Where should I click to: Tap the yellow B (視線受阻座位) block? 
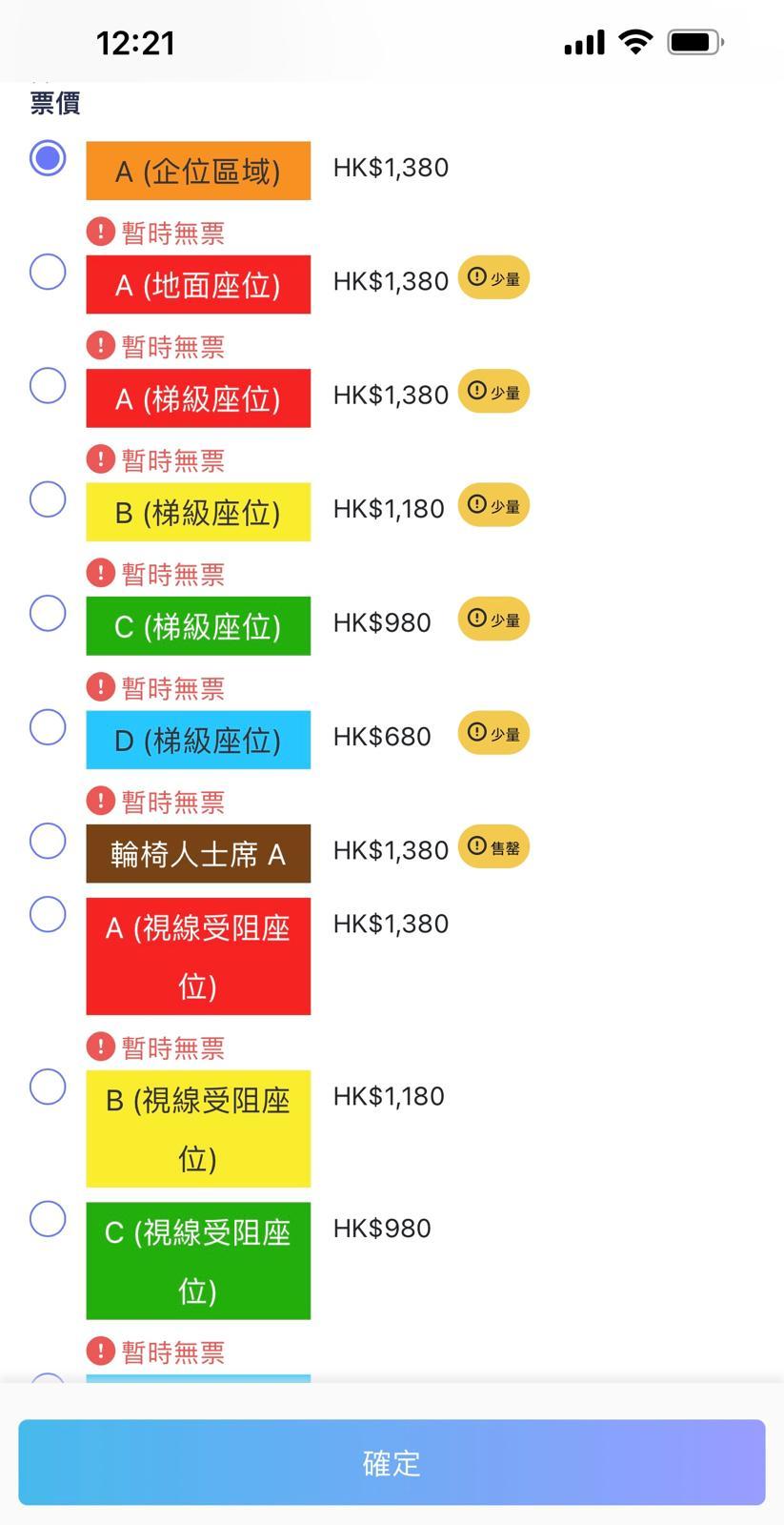pos(197,1129)
